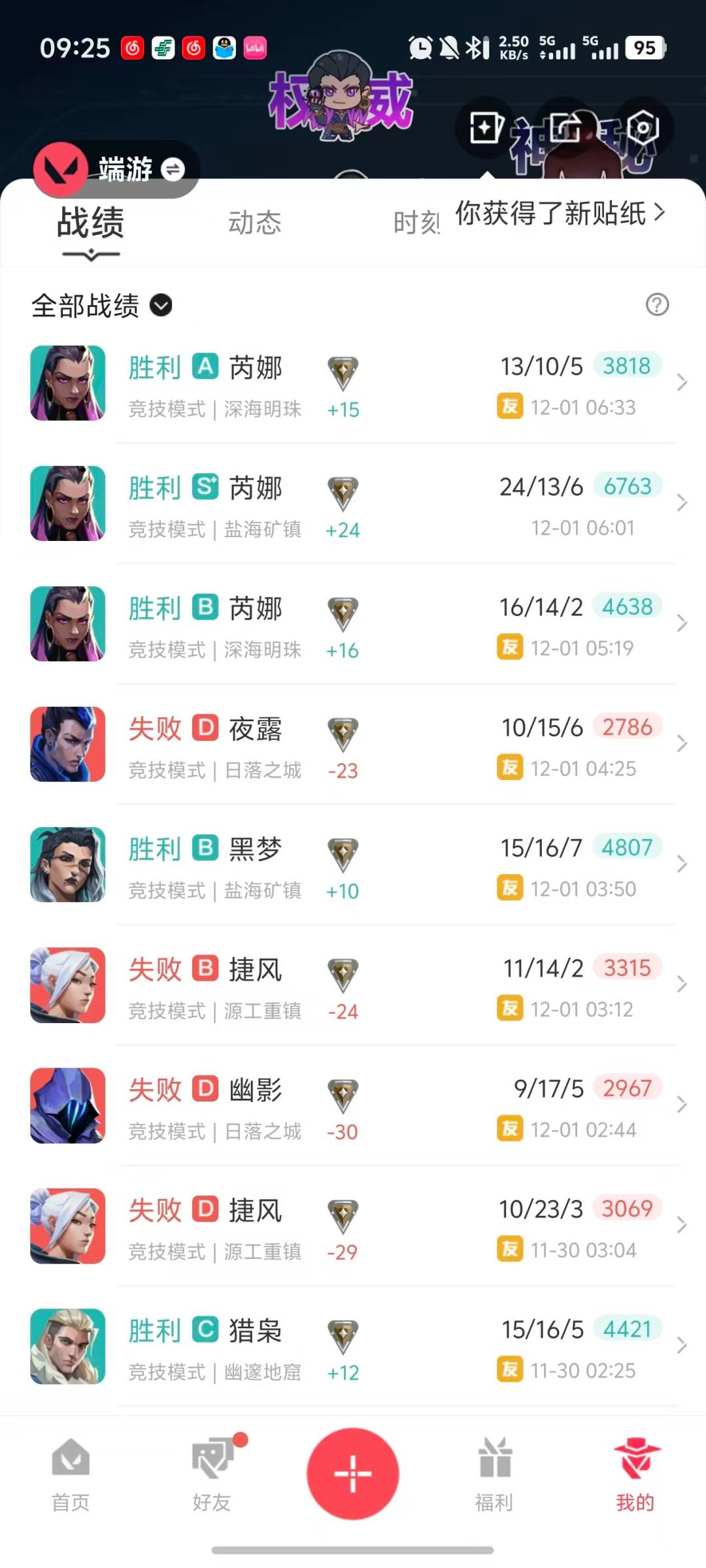Tap the red plus create button

(x=353, y=1473)
